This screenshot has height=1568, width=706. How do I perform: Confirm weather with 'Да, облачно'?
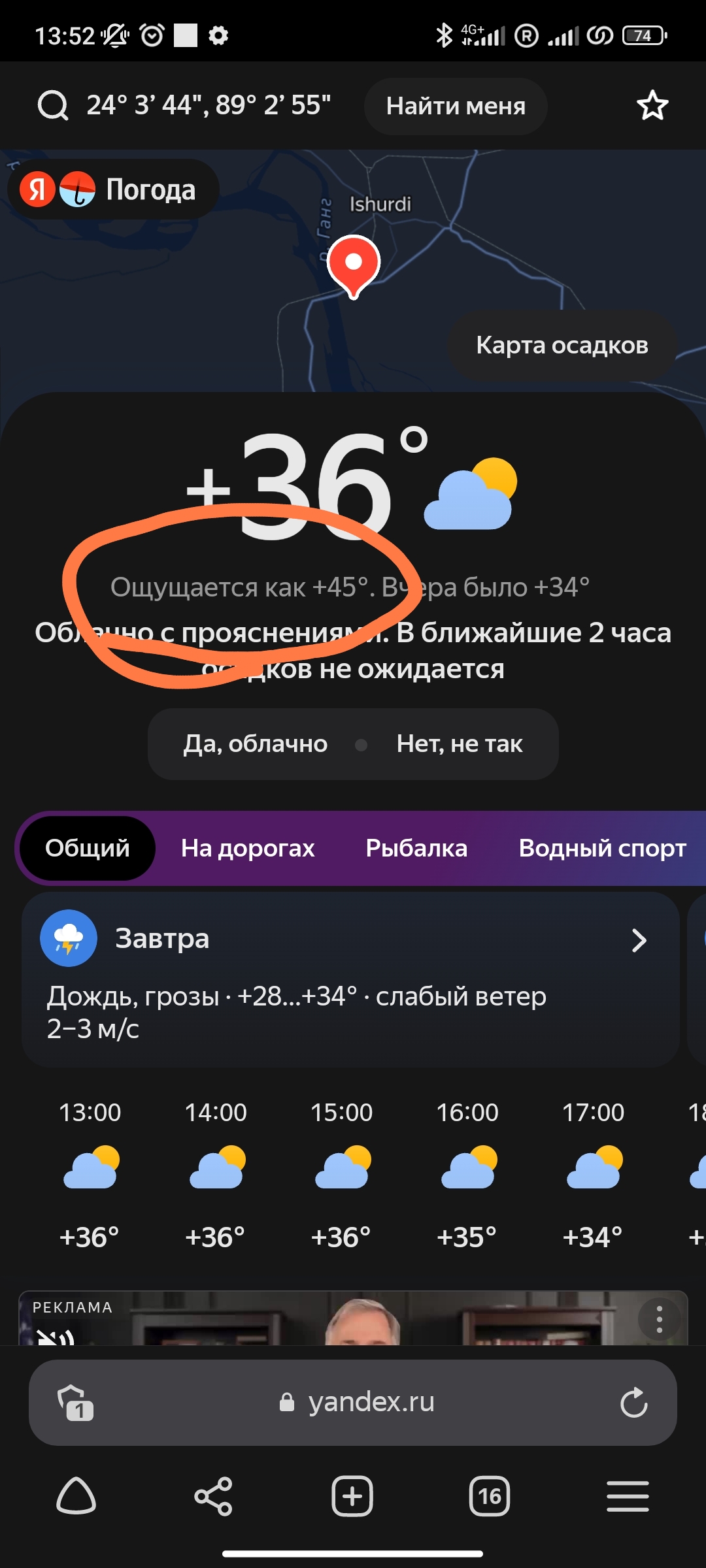pyautogui.click(x=255, y=743)
